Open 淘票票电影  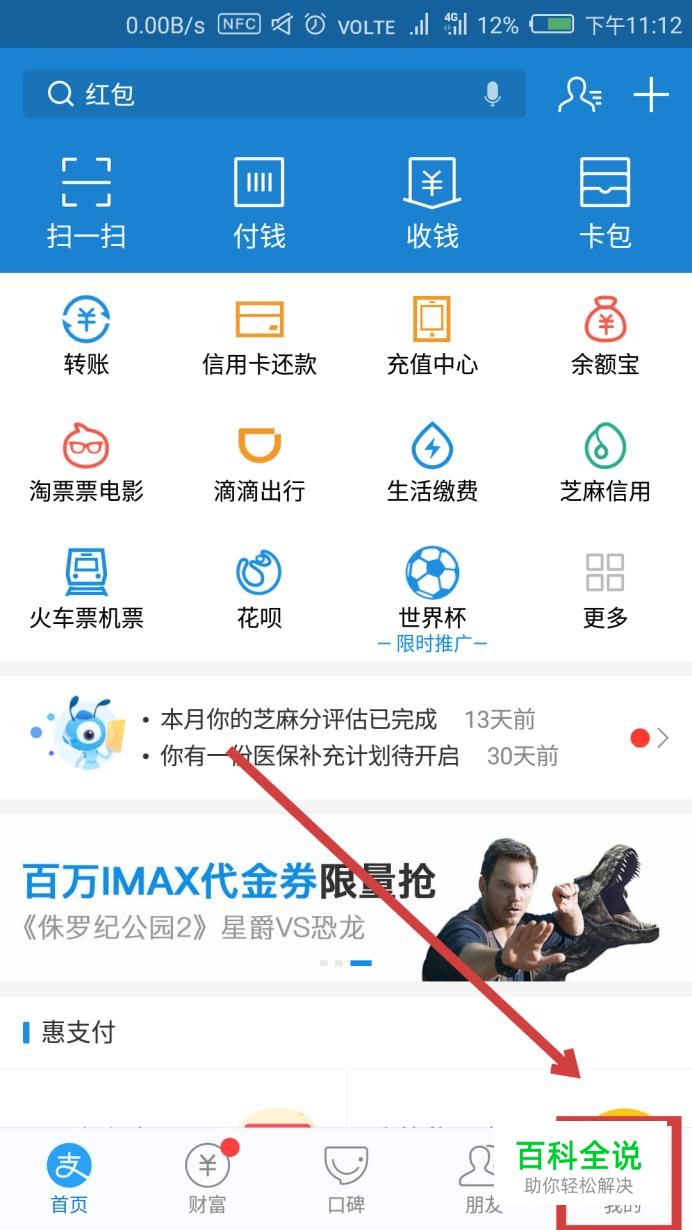(86, 463)
